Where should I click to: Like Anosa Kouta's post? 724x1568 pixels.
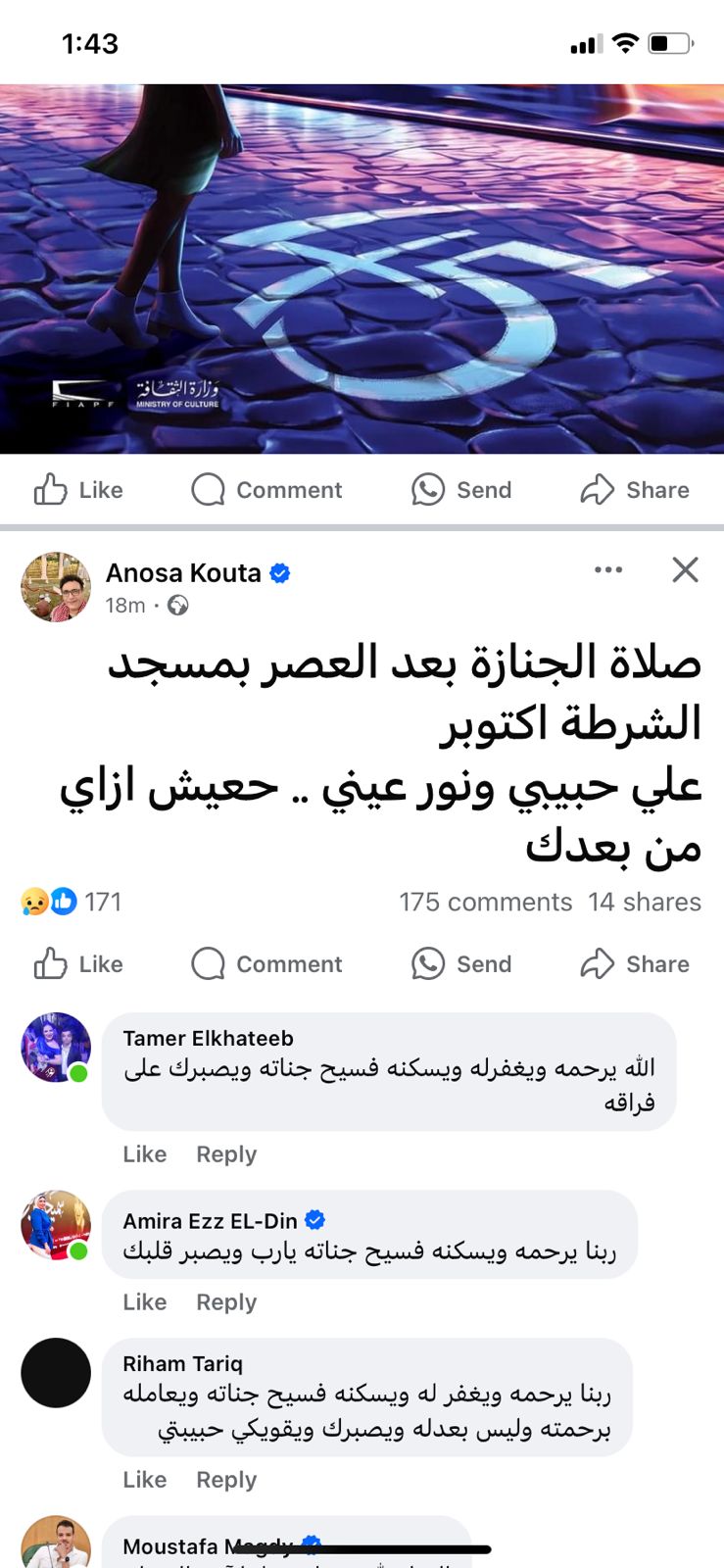pyautogui.click(x=78, y=964)
